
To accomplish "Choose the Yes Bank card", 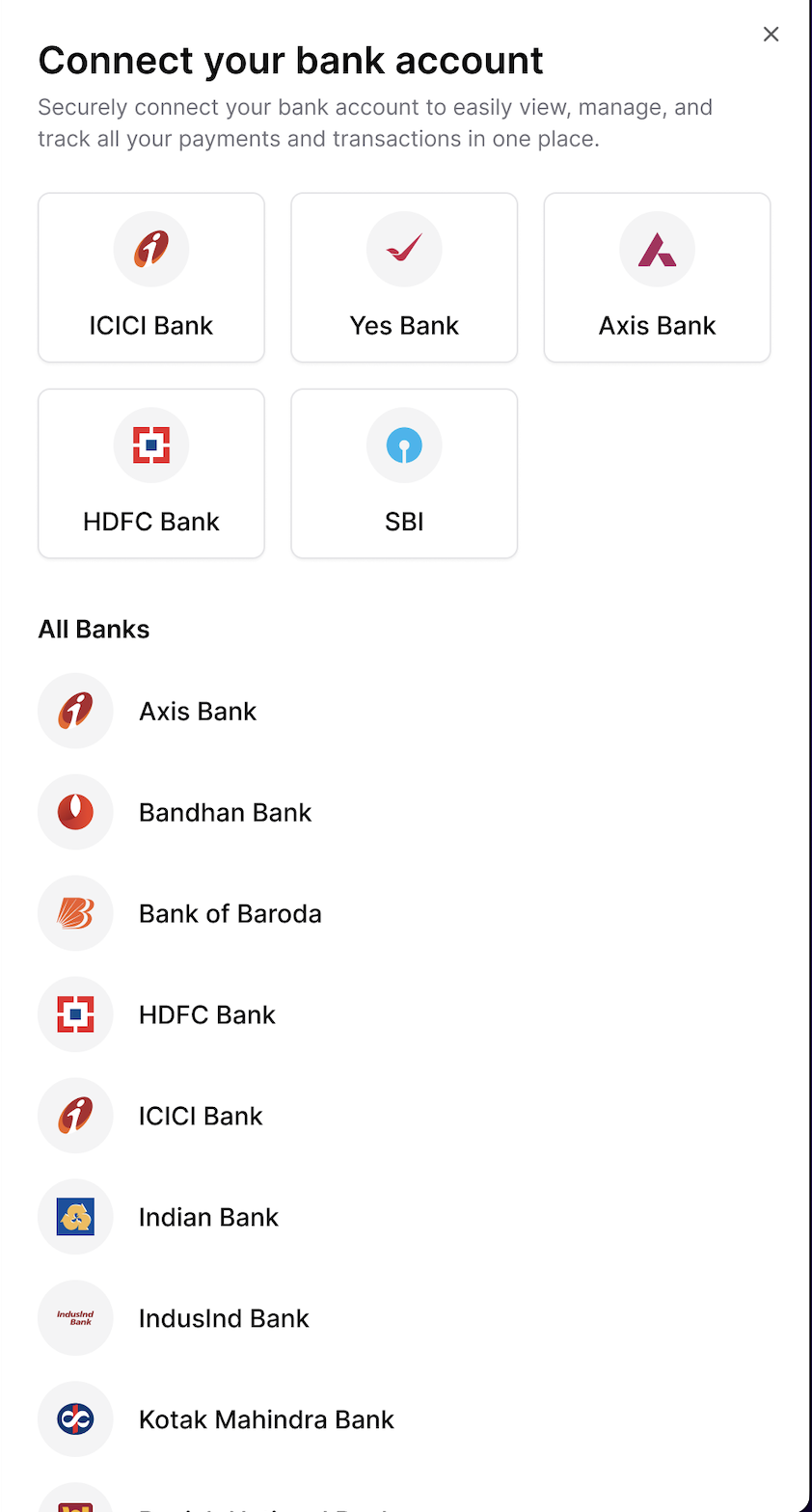I will tap(404, 278).
